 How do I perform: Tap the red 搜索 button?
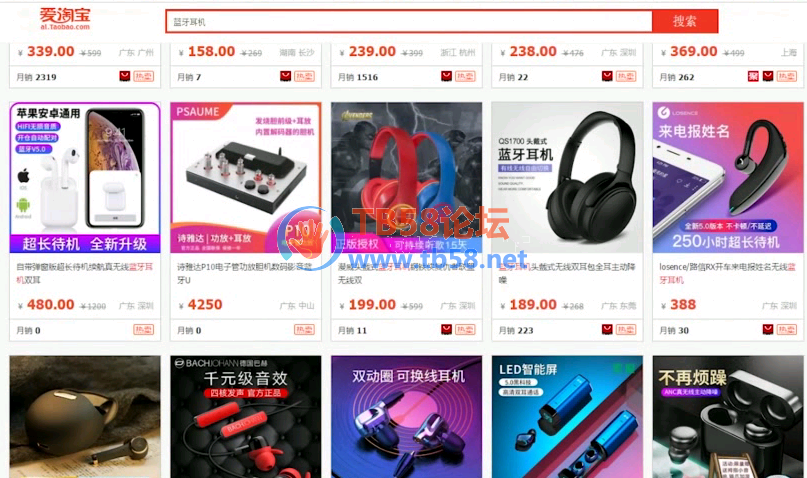[x=685, y=21]
